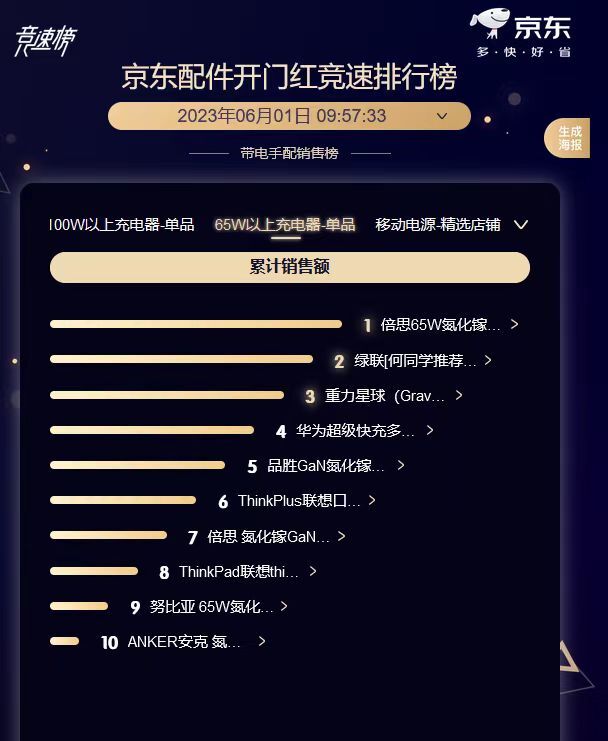Tap the 生成海报 poster button
Viewport: 608px width, 741px height.
pyautogui.click(x=569, y=138)
